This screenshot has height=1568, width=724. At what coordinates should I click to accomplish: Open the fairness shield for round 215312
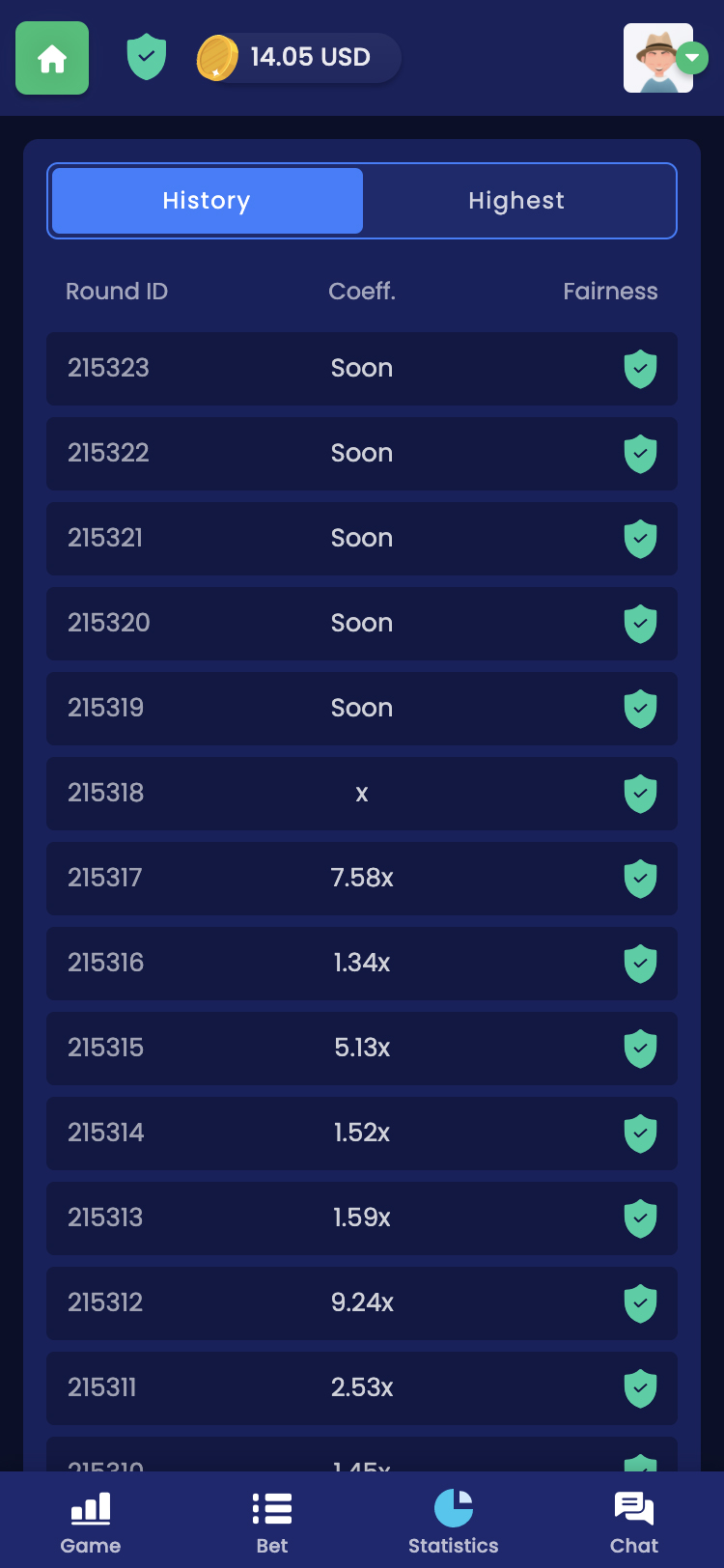[x=640, y=1303]
